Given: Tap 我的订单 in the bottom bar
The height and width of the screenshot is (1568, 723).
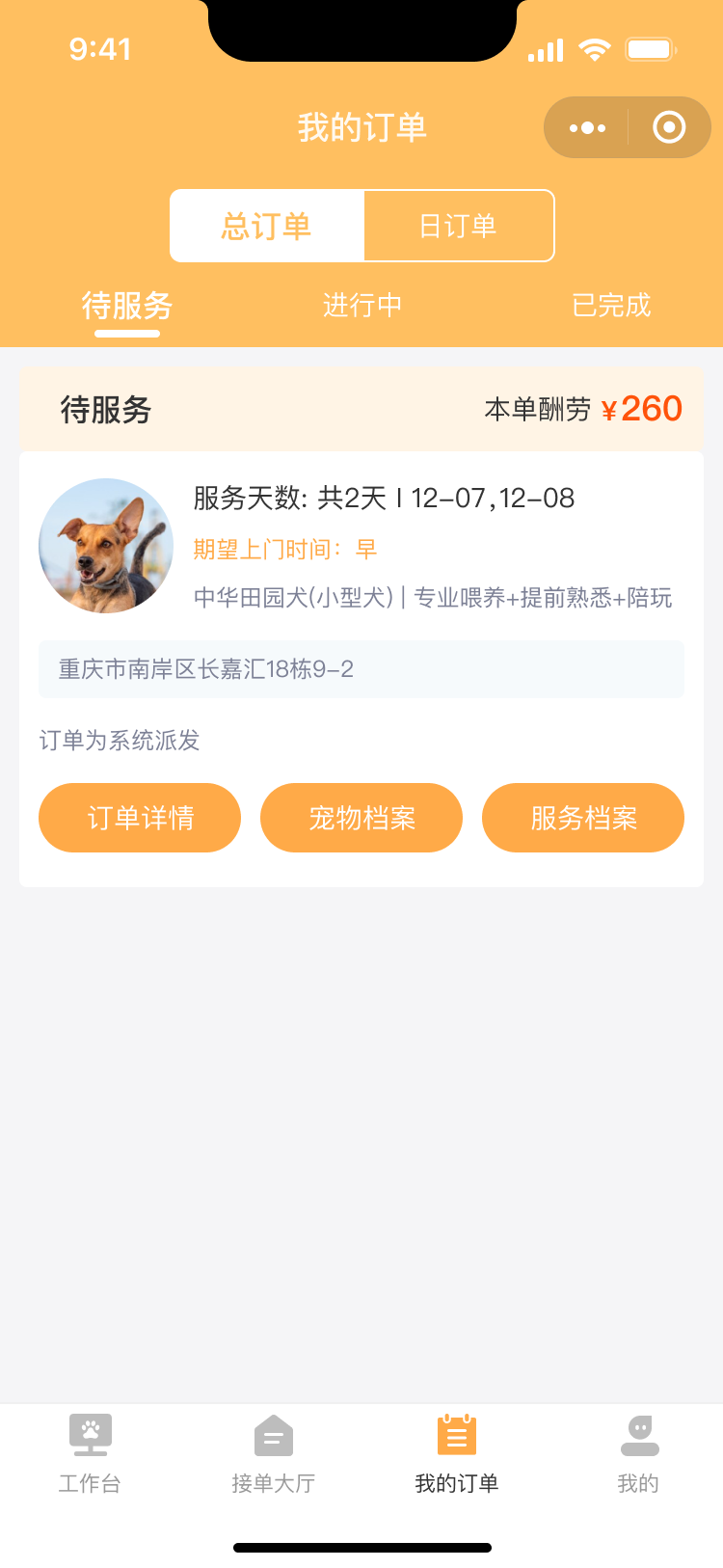Looking at the screenshot, I should tap(457, 1454).
